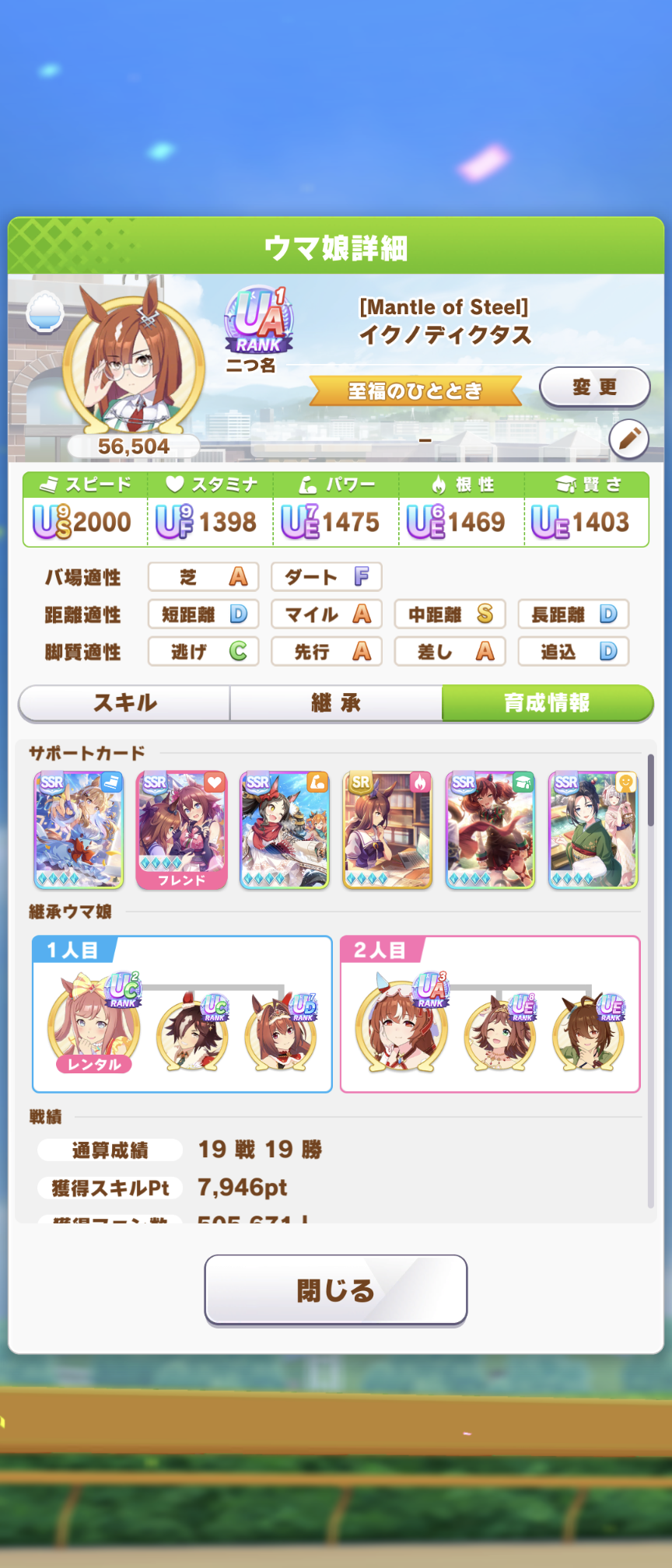Open the pencil edit icon
The width and height of the screenshot is (672, 1568).
[x=628, y=439]
